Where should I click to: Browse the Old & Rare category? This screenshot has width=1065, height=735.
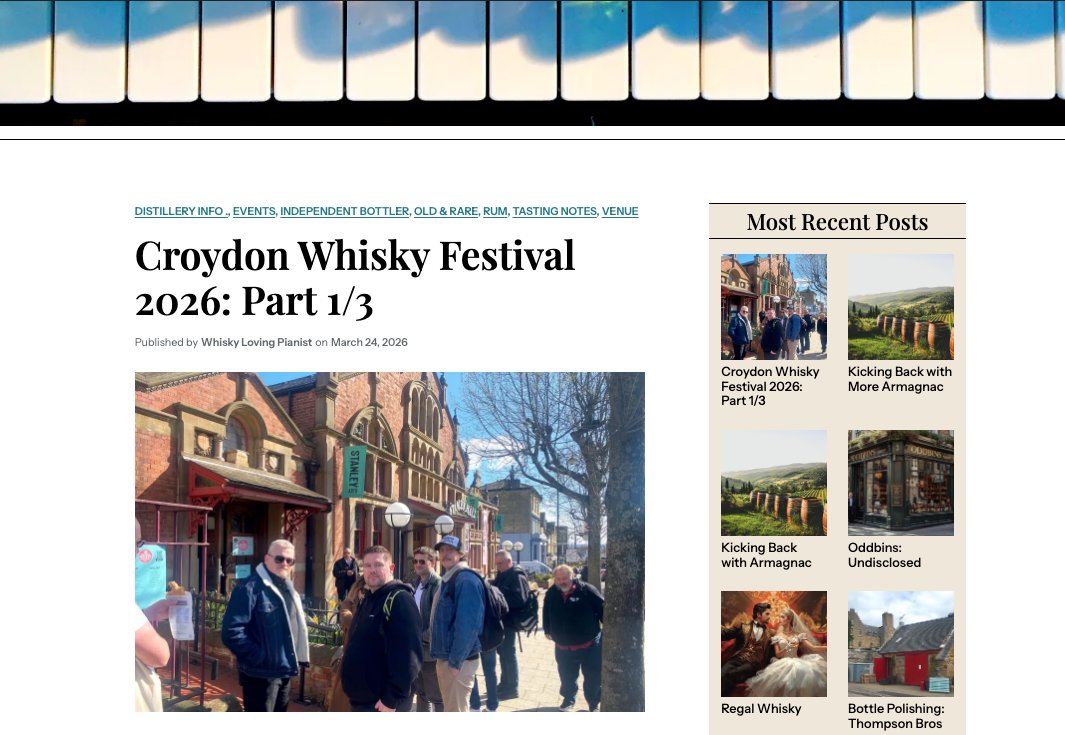click(445, 212)
